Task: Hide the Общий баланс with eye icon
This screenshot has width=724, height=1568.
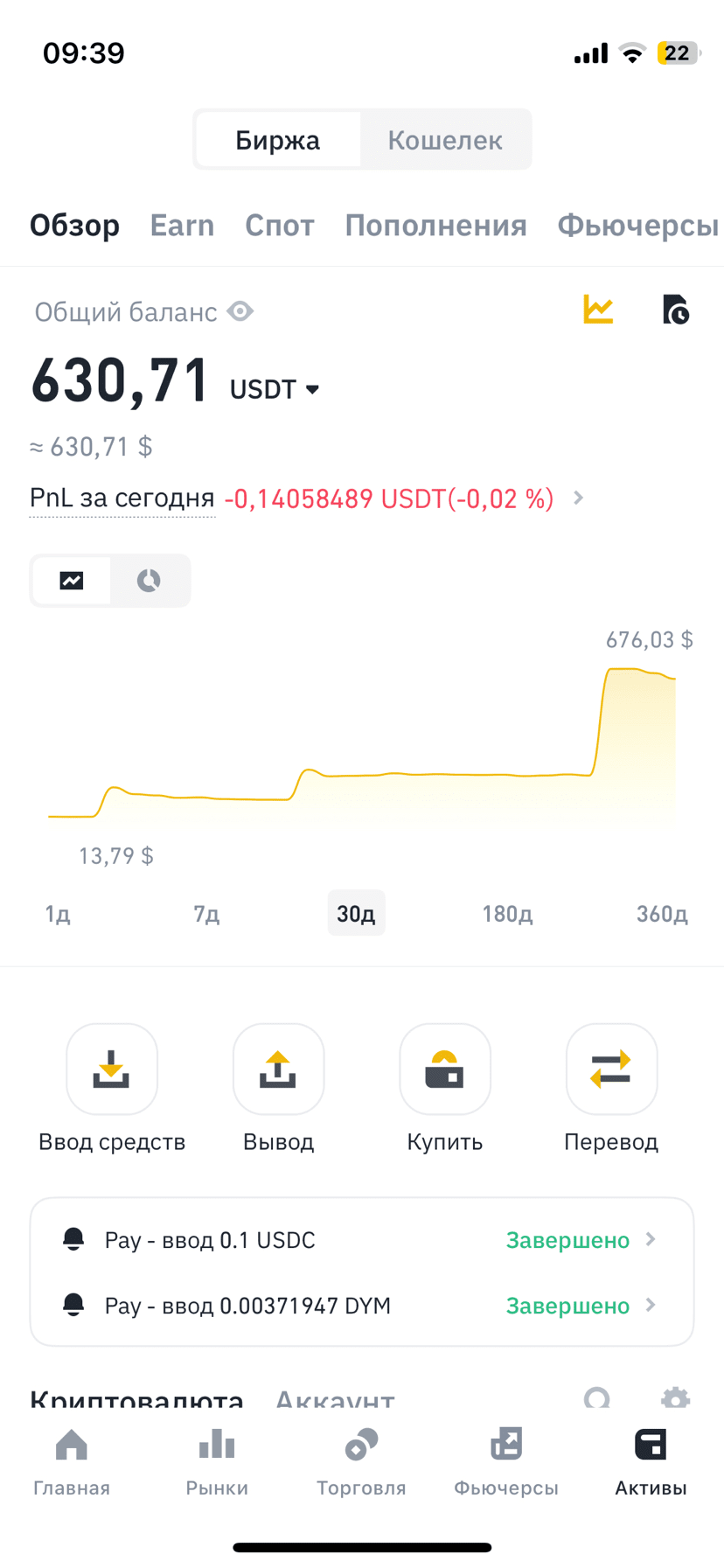Action: pos(240,311)
